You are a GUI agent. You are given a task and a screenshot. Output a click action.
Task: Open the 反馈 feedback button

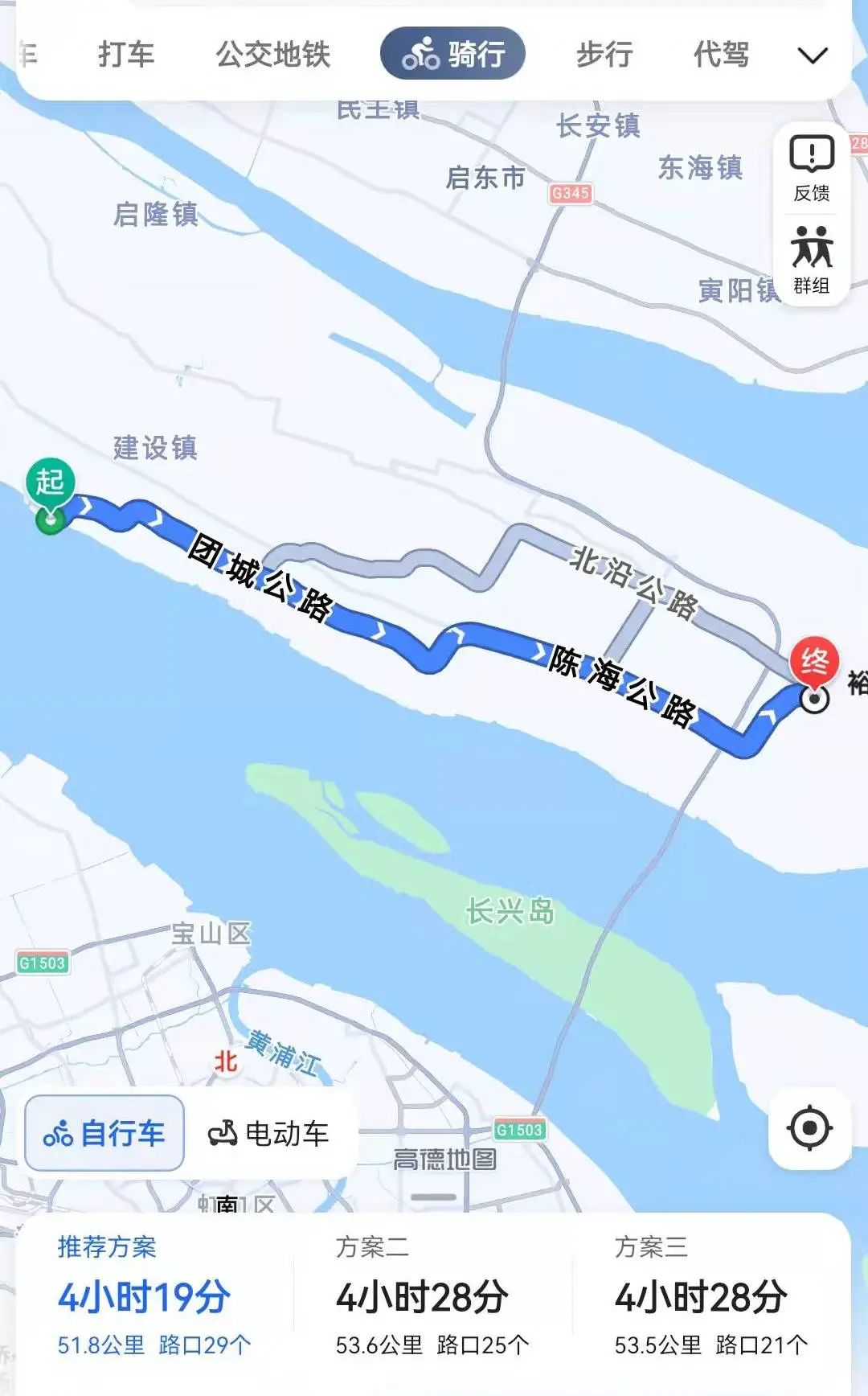(812, 169)
